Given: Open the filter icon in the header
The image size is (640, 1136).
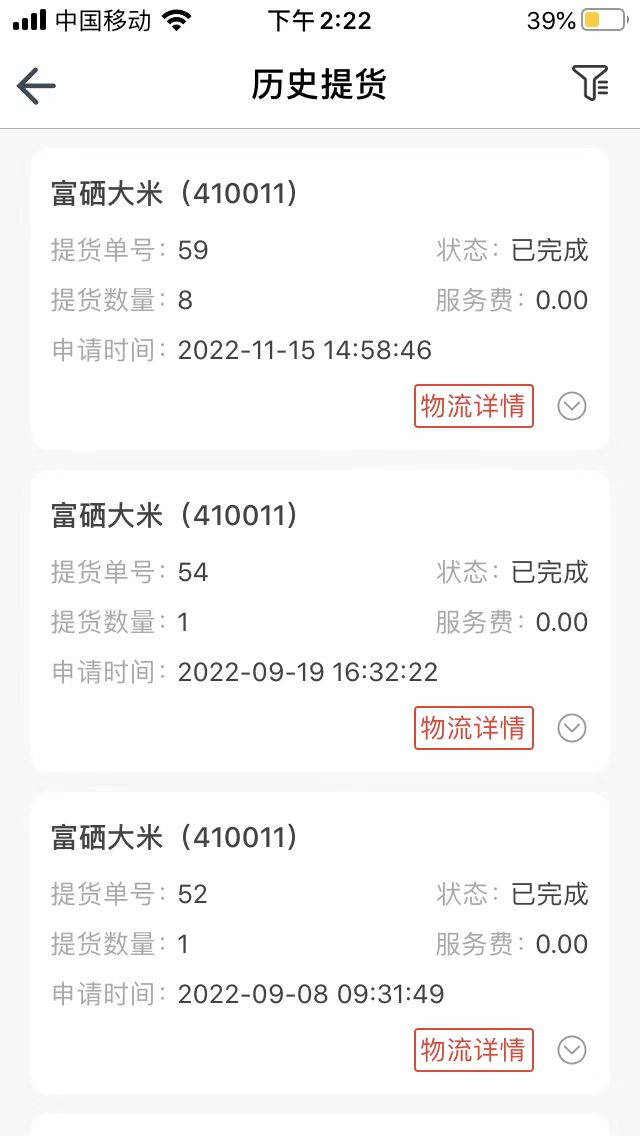Looking at the screenshot, I should [590, 84].
